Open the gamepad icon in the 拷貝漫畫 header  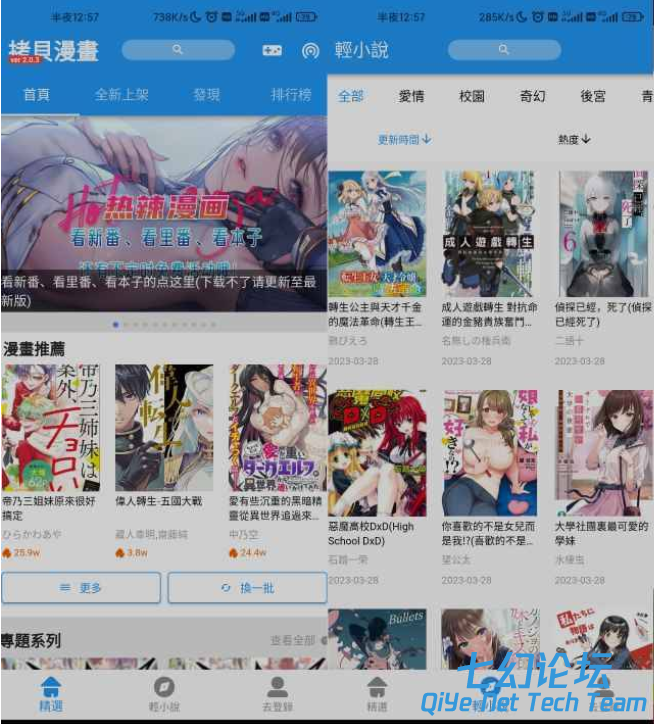[x=271, y=50]
